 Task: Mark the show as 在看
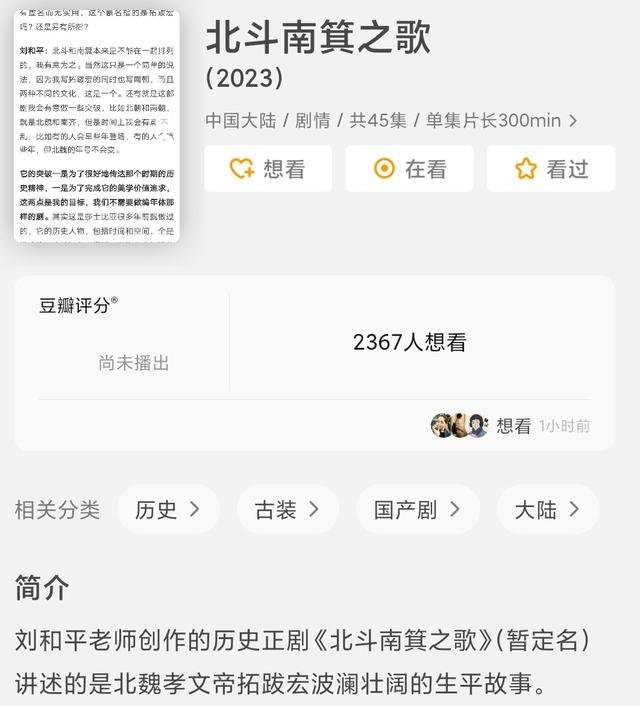[x=409, y=169]
